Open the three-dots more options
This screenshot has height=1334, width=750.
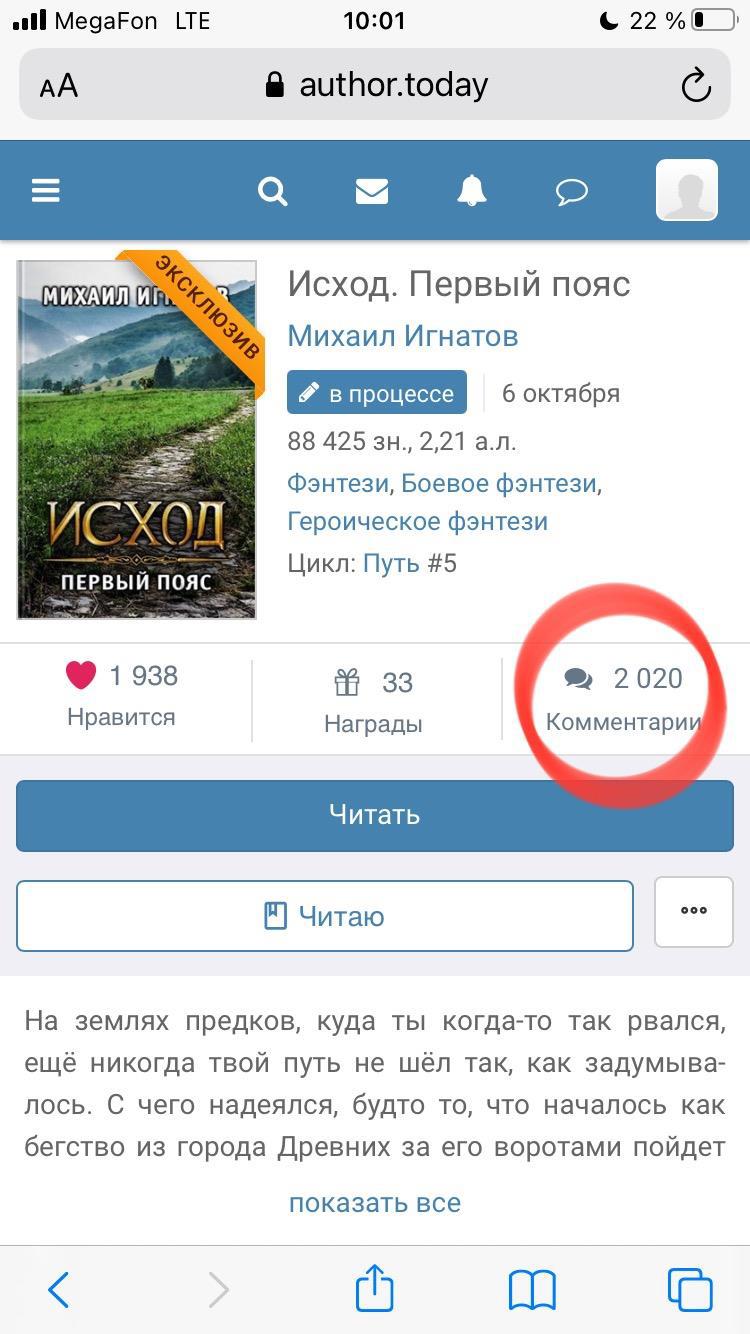(693, 911)
